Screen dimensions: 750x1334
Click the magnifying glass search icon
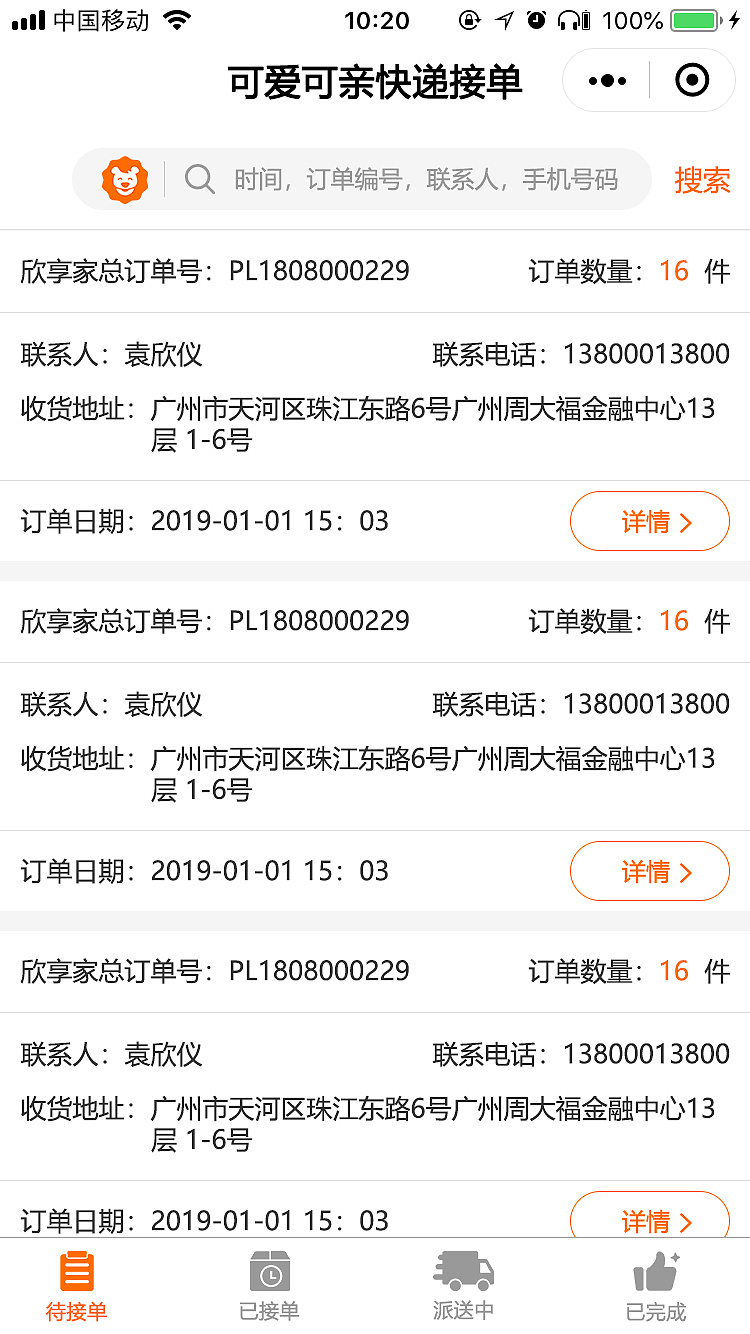[x=199, y=179]
